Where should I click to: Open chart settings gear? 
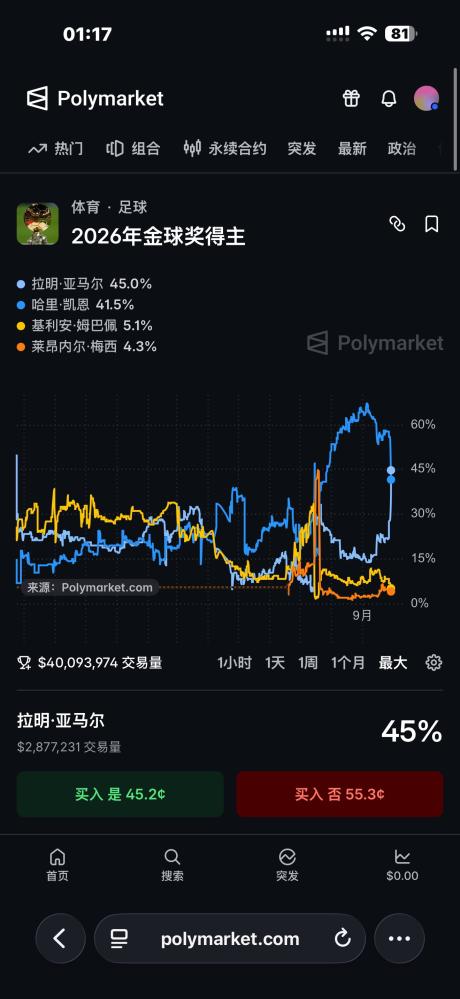433,663
